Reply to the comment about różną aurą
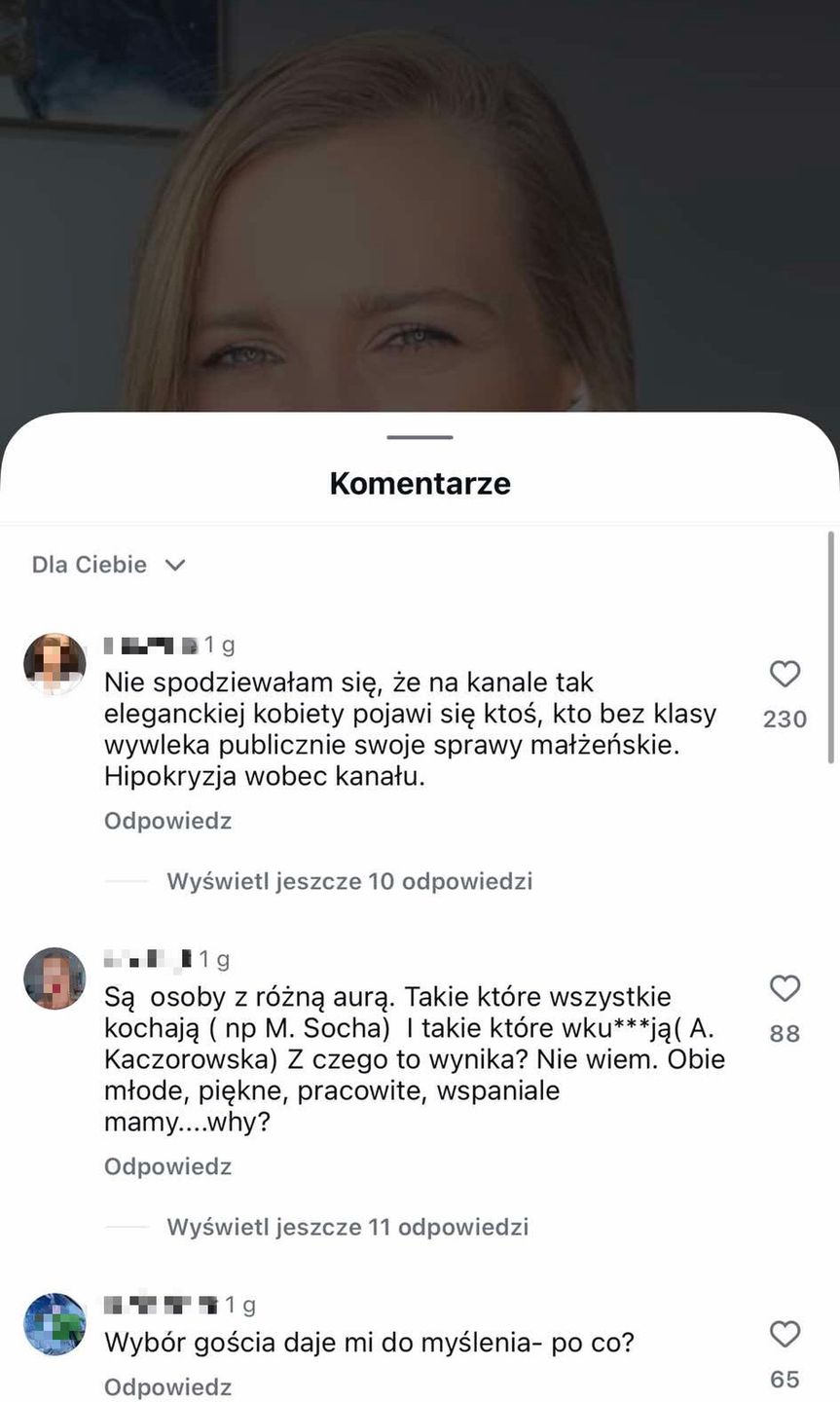The width and height of the screenshot is (840, 1402). [x=167, y=1166]
